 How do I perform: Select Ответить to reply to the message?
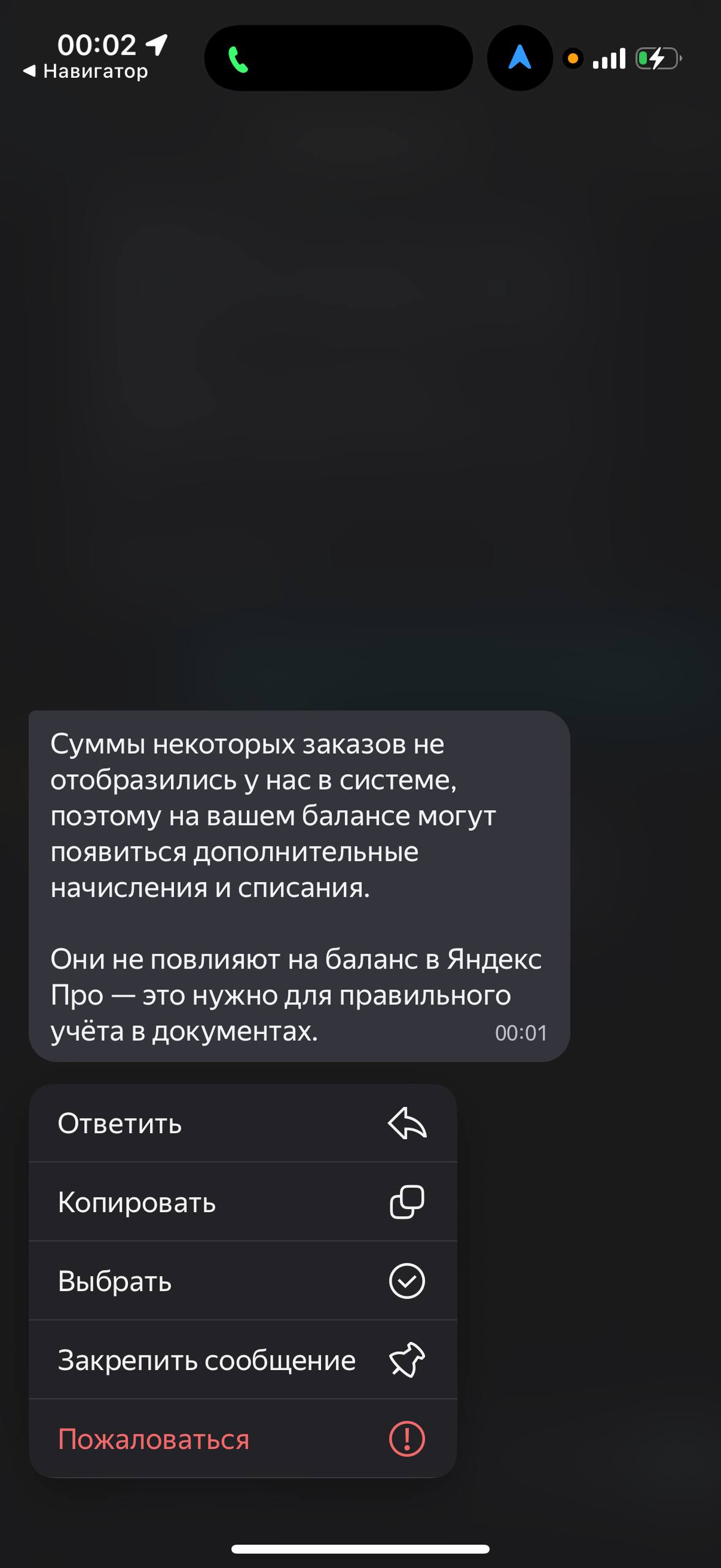point(243,1123)
